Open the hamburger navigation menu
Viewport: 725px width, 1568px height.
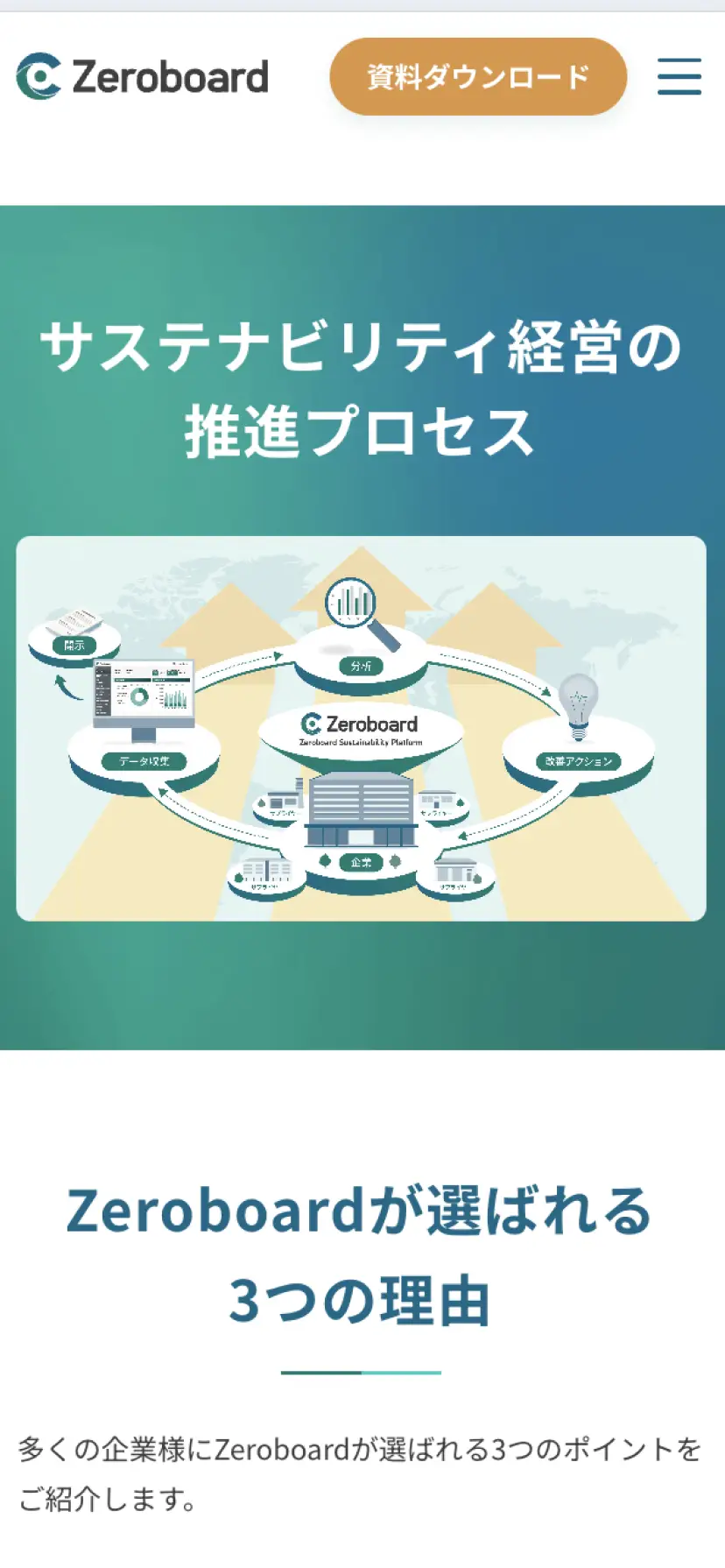tap(679, 76)
